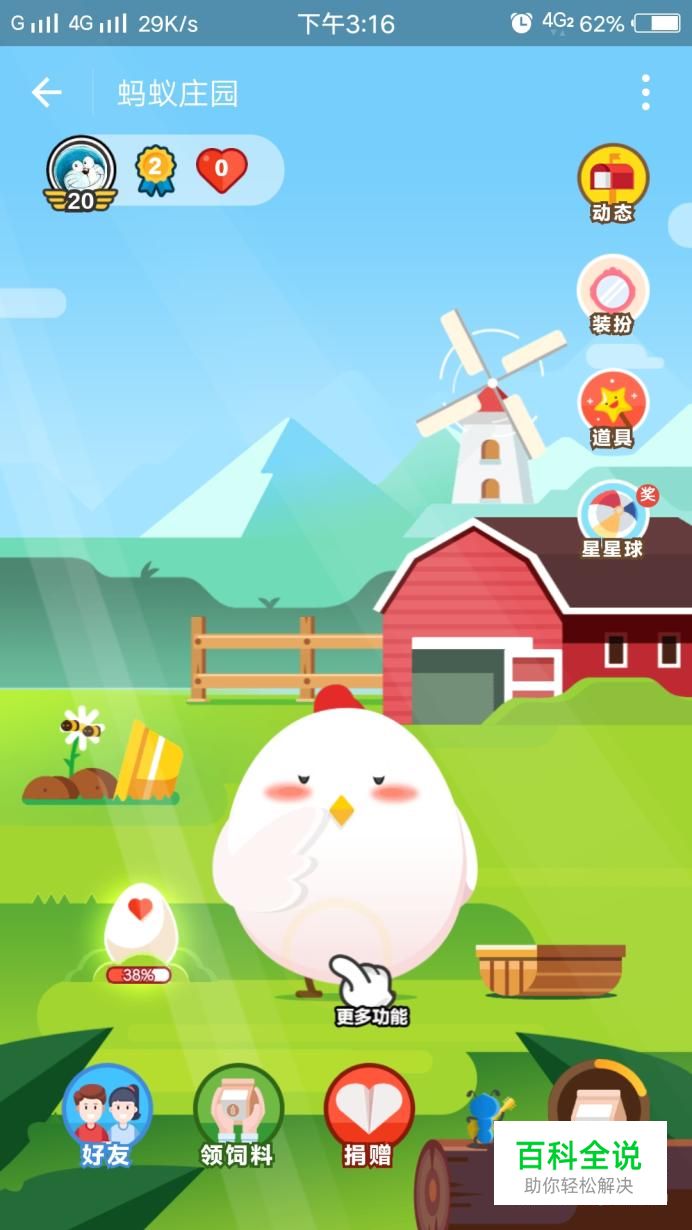Viewport: 692px width, 1230px height.
Task: Open 动态 mailbox button
Action: pyautogui.click(x=613, y=184)
